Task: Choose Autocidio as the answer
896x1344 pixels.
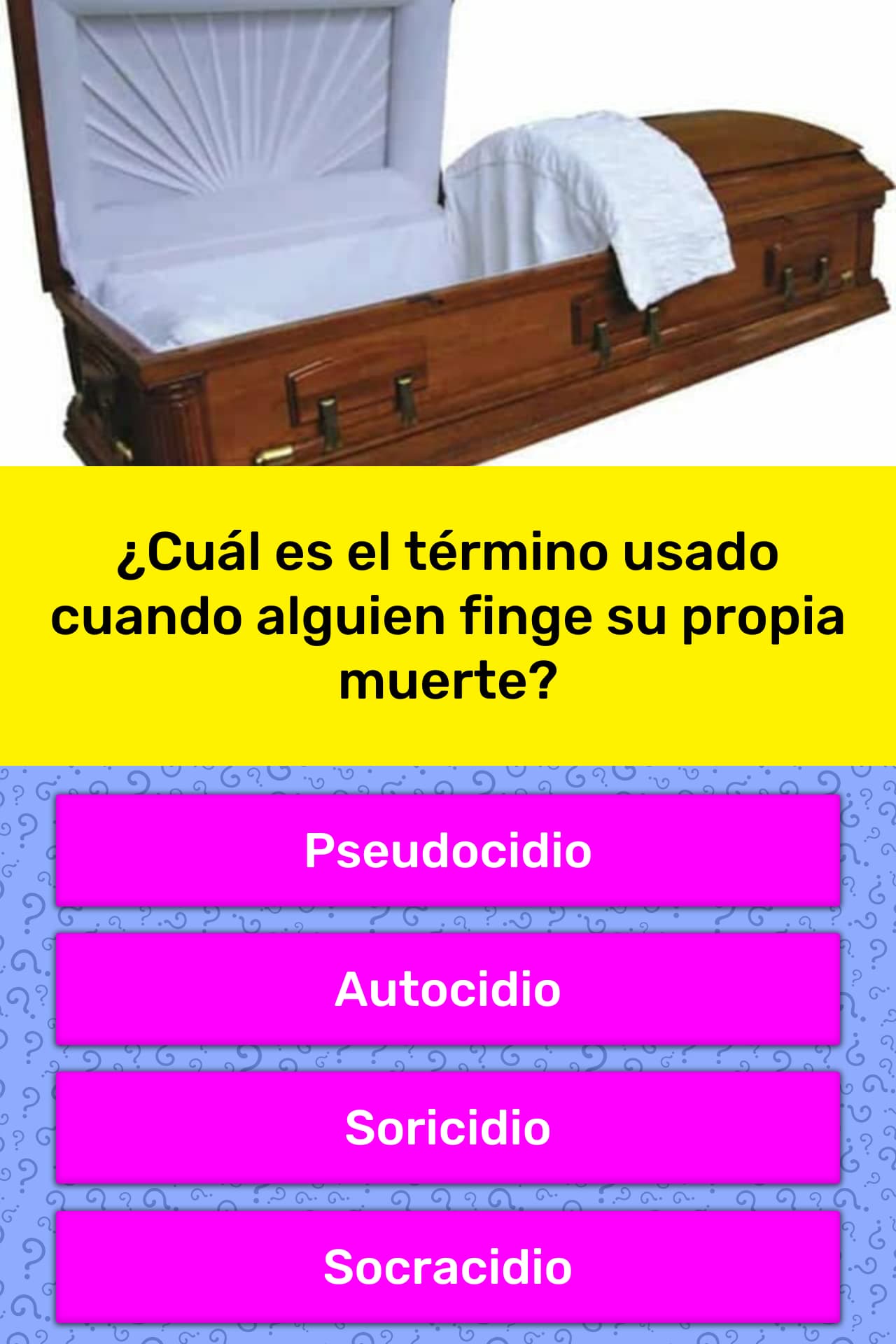Action: tap(448, 989)
